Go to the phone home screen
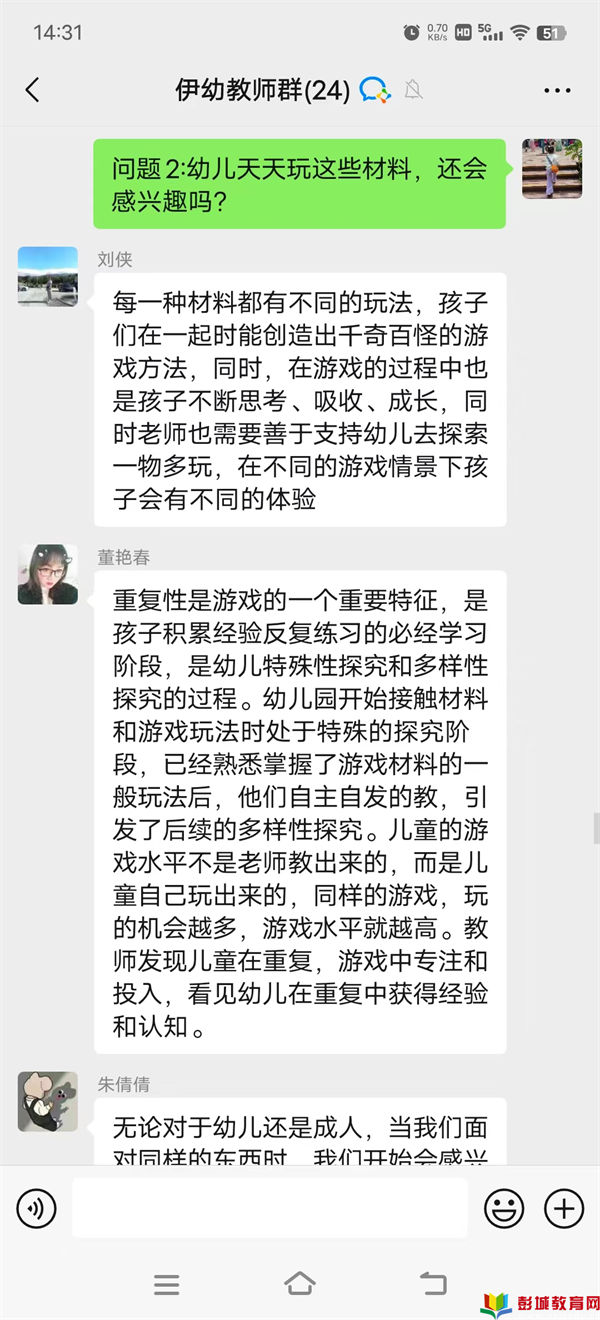 (x=300, y=1284)
